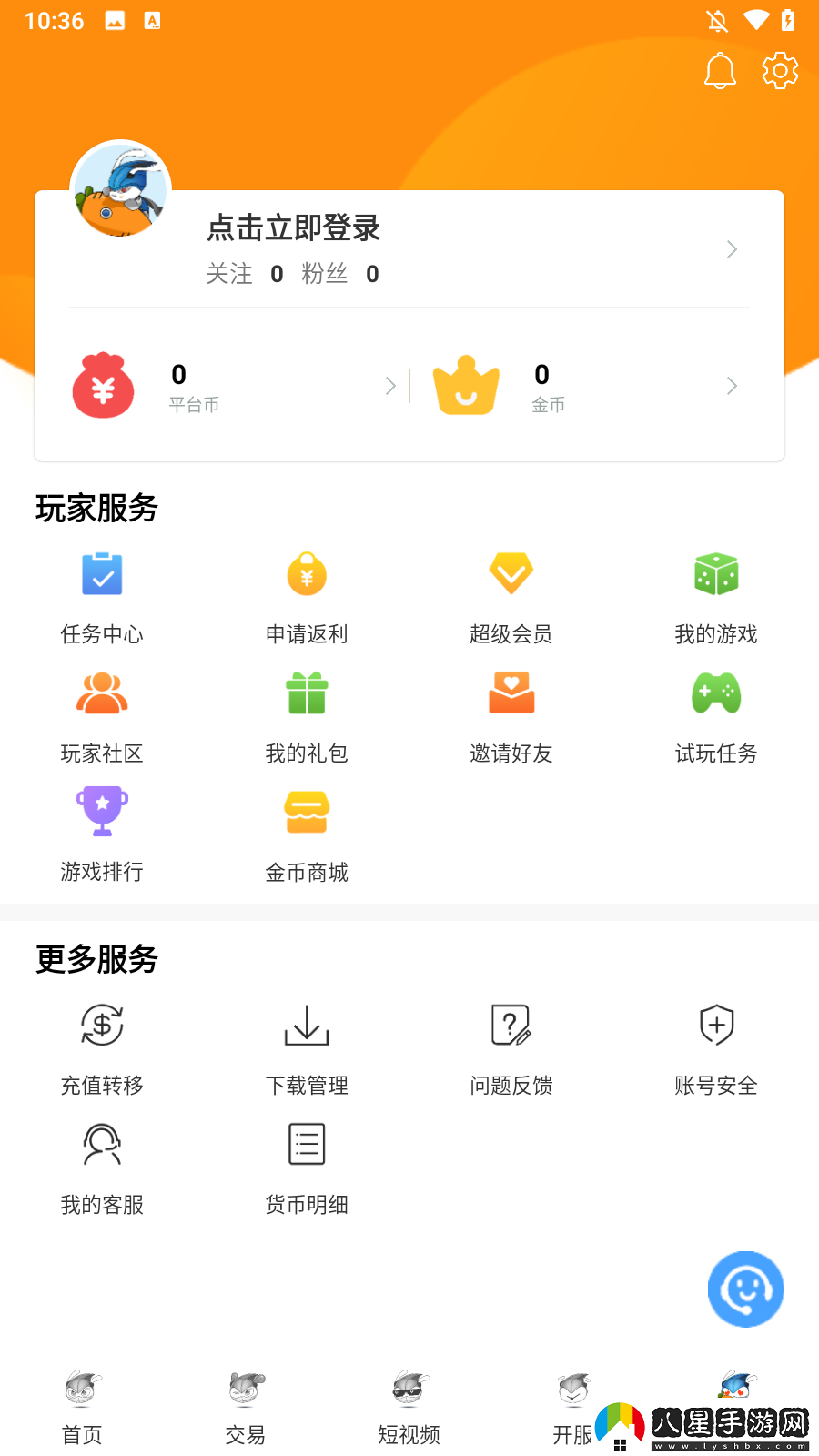Open the 游戏排行 trophy icon

coord(101,811)
